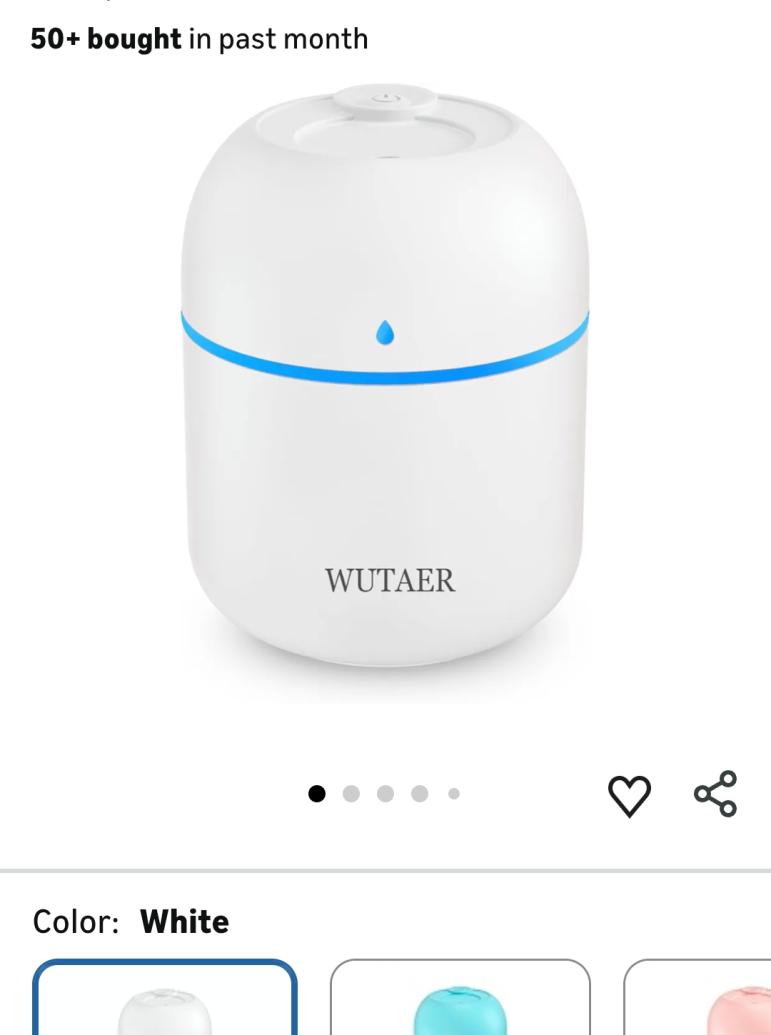Select the white color option
771x1035 pixels.
coord(166,1000)
